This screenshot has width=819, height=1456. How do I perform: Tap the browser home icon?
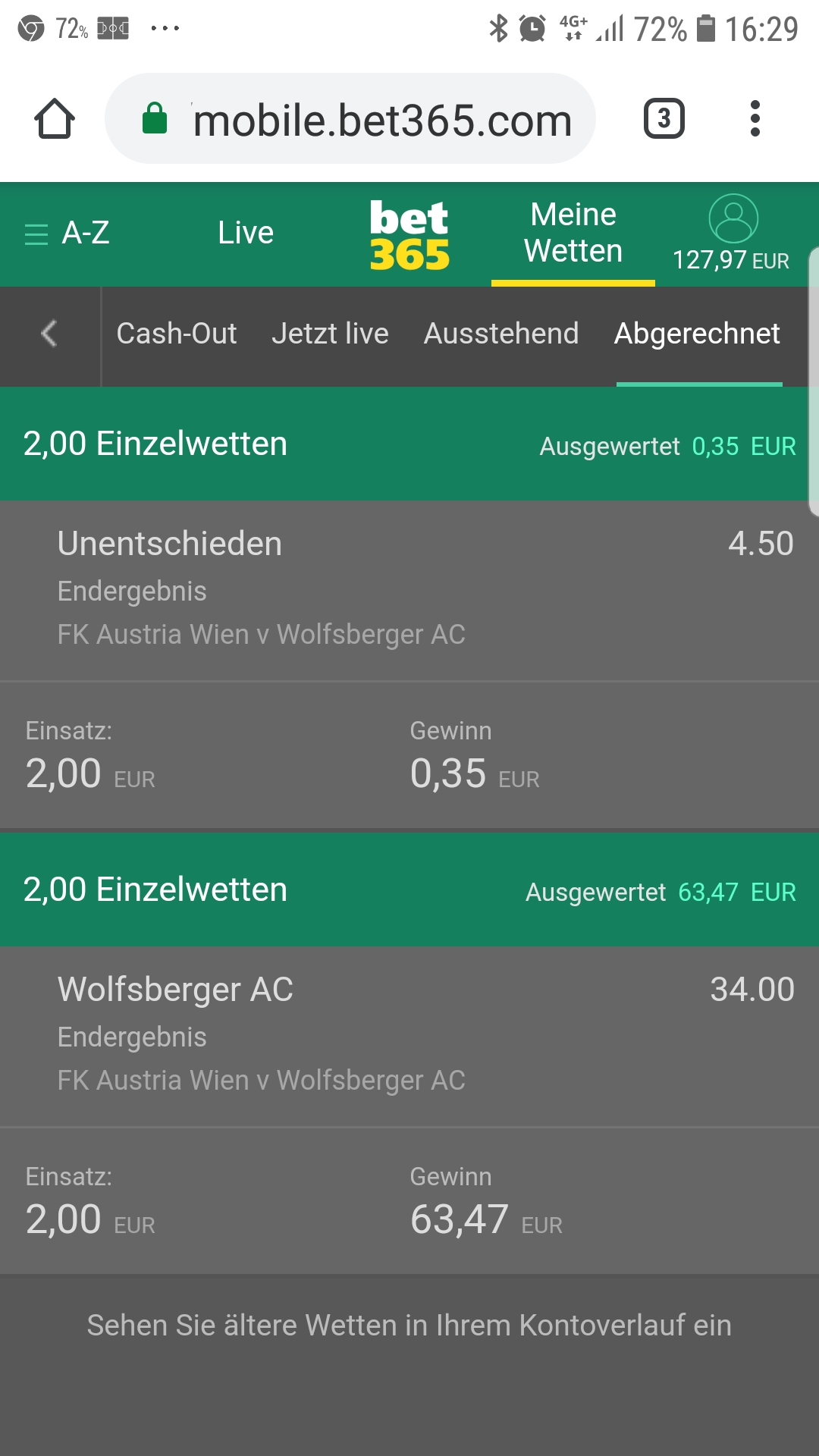pyautogui.click(x=55, y=119)
